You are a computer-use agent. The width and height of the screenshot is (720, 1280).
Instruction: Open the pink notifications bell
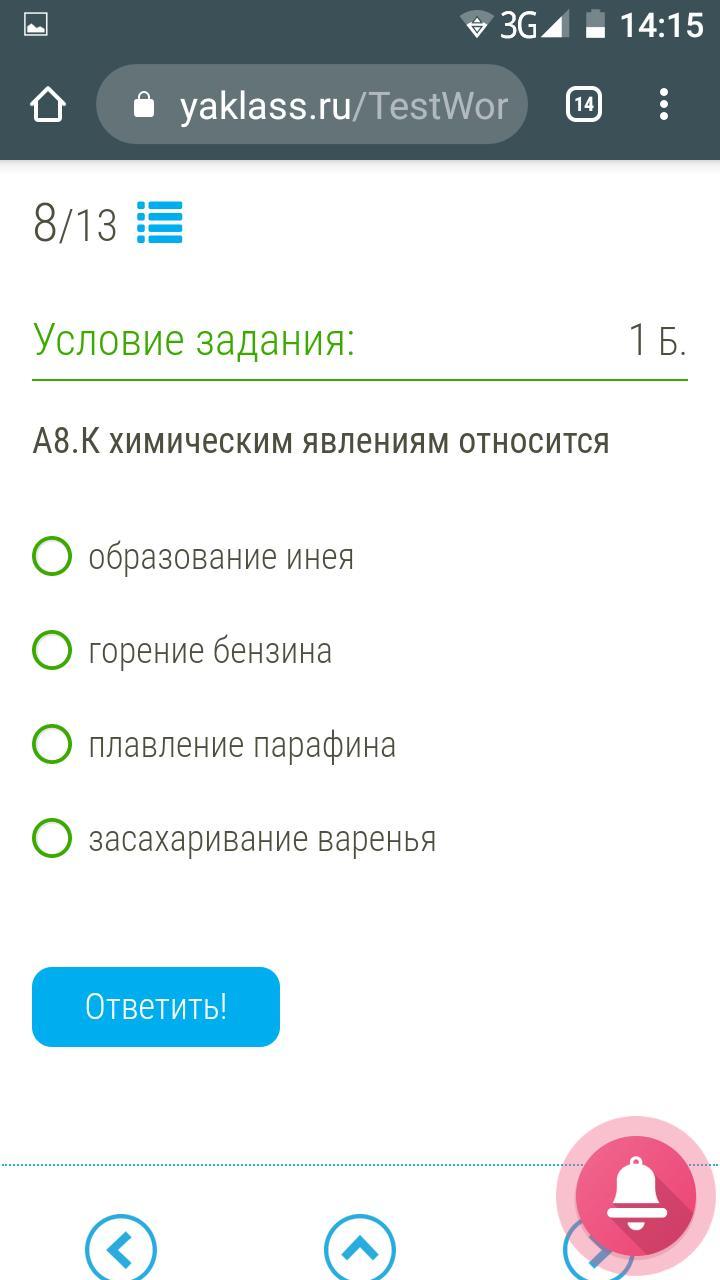pyautogui.click(x=636, y=1194)
